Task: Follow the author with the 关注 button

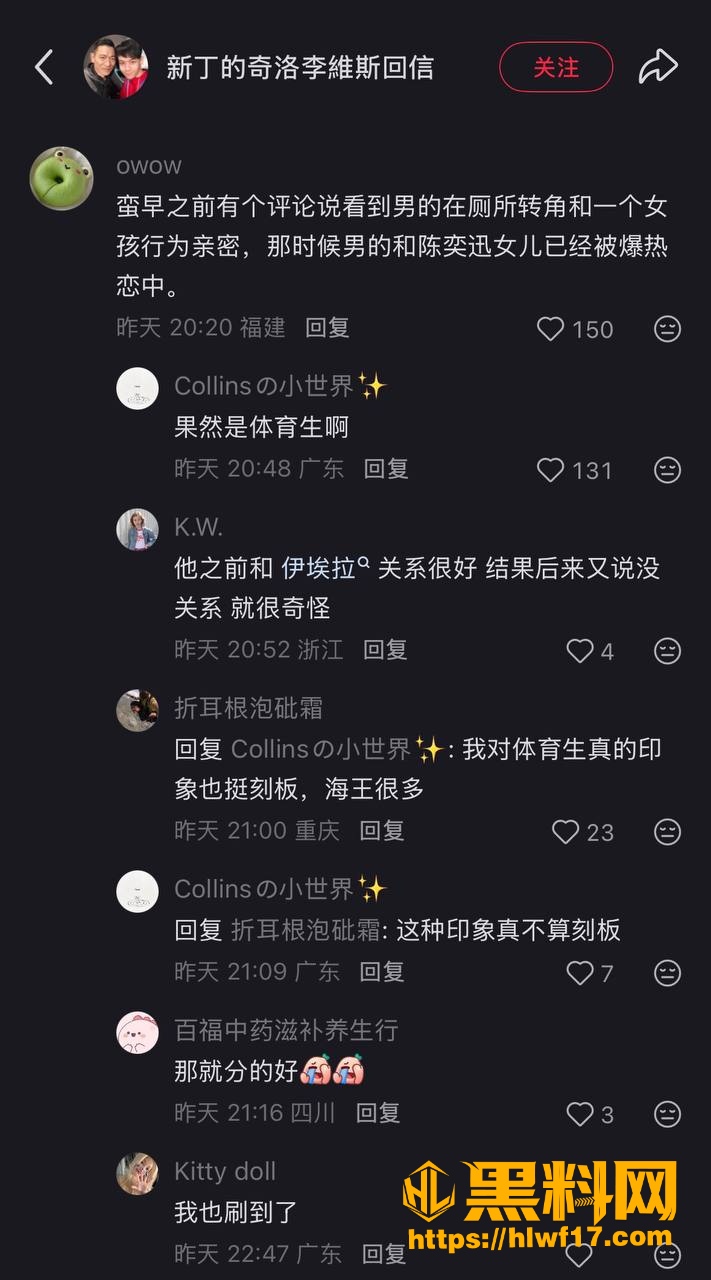Action: (556, 67)
